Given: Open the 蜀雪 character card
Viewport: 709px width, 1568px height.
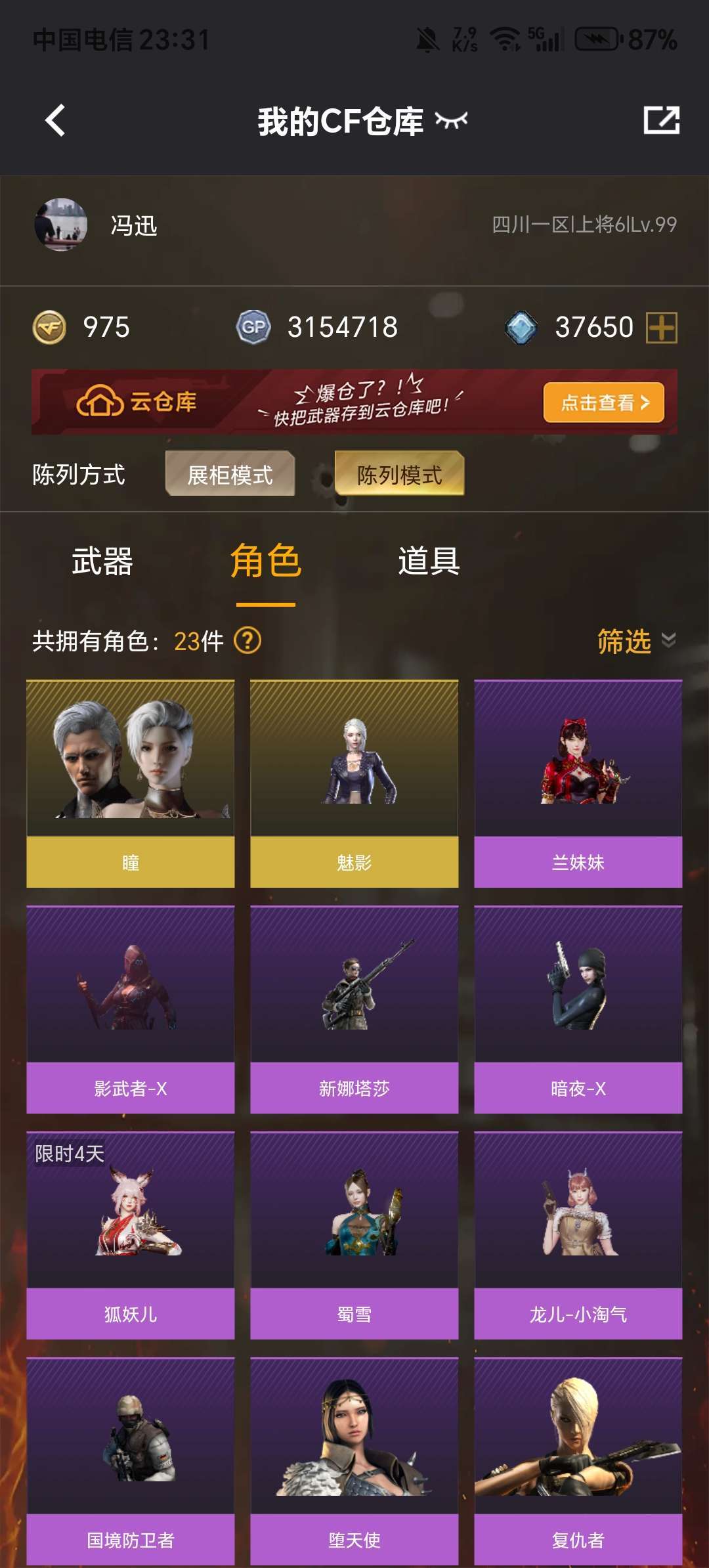Looking at the screenshot, I should coord(354,1235).
